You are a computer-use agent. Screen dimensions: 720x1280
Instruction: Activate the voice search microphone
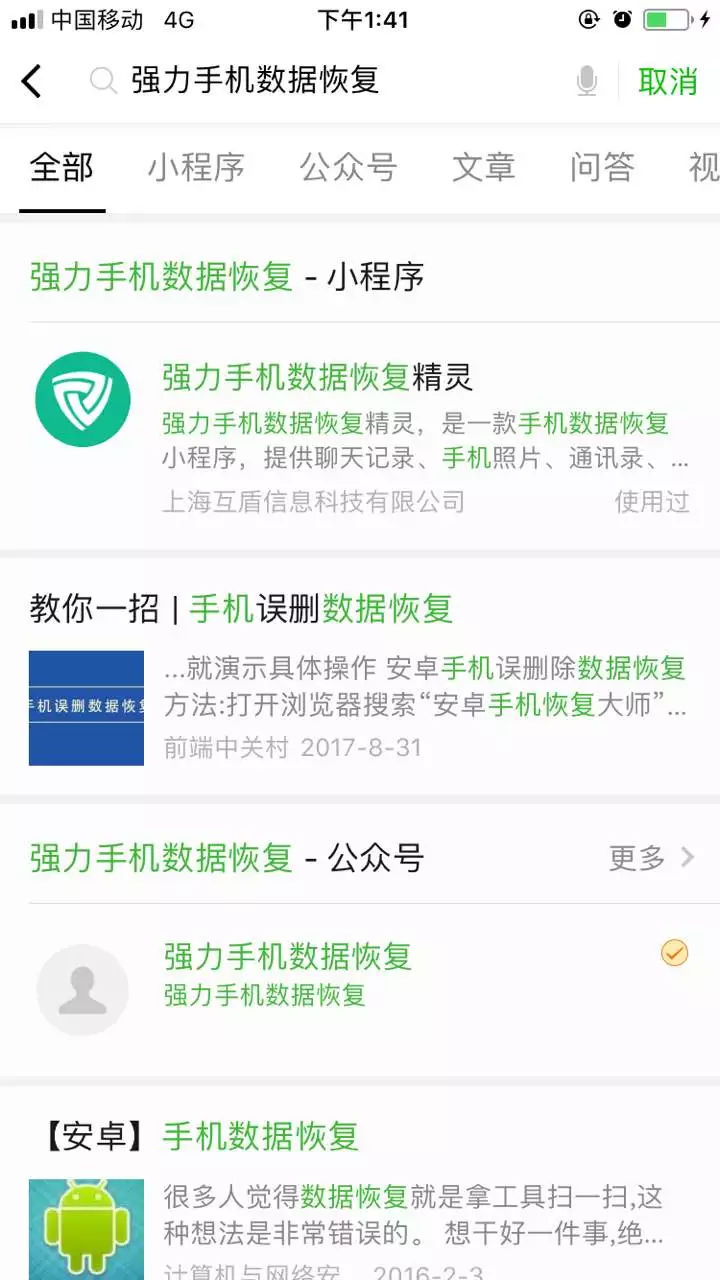point(587,82)
